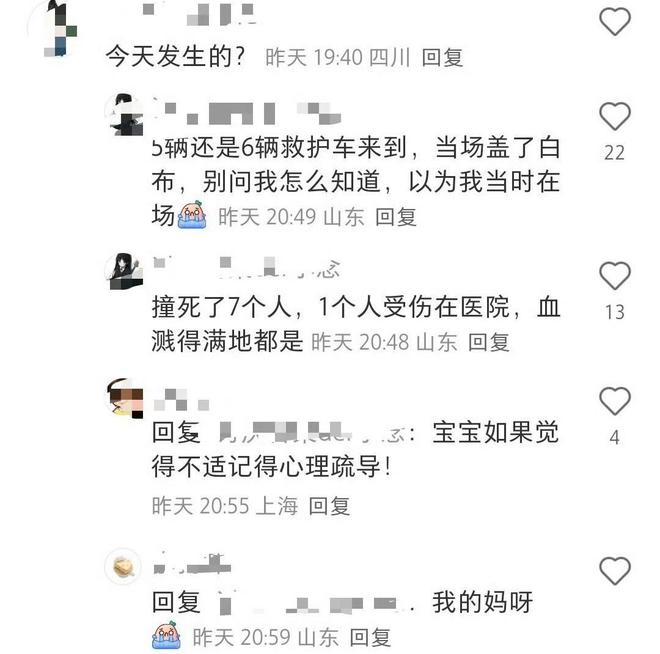This screenshot has width=660, height=654.
Task: Like the comment "我的妈呀"
Action: pyautogui.click(x=614, y=572)
